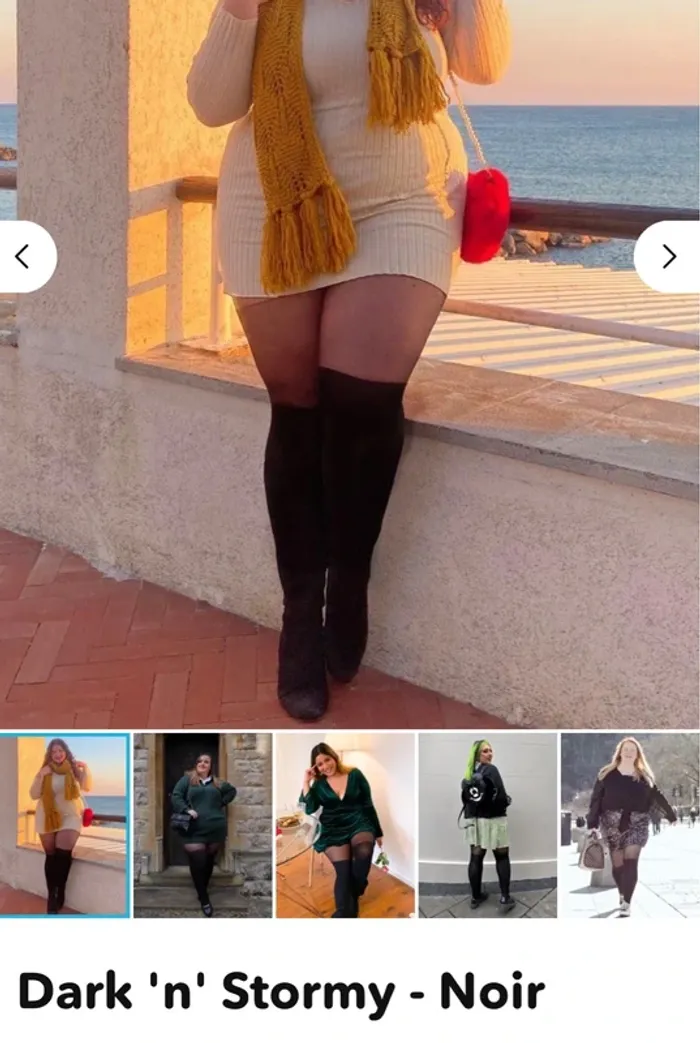Select the thumbnail with the yellow scarf

pos(65,825)
